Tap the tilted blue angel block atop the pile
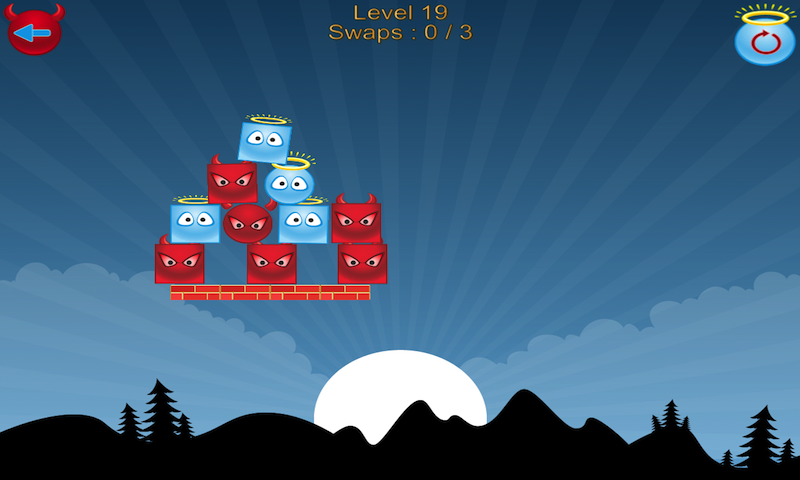This screenshot has height=480, width=800. (x=265, y=141)
